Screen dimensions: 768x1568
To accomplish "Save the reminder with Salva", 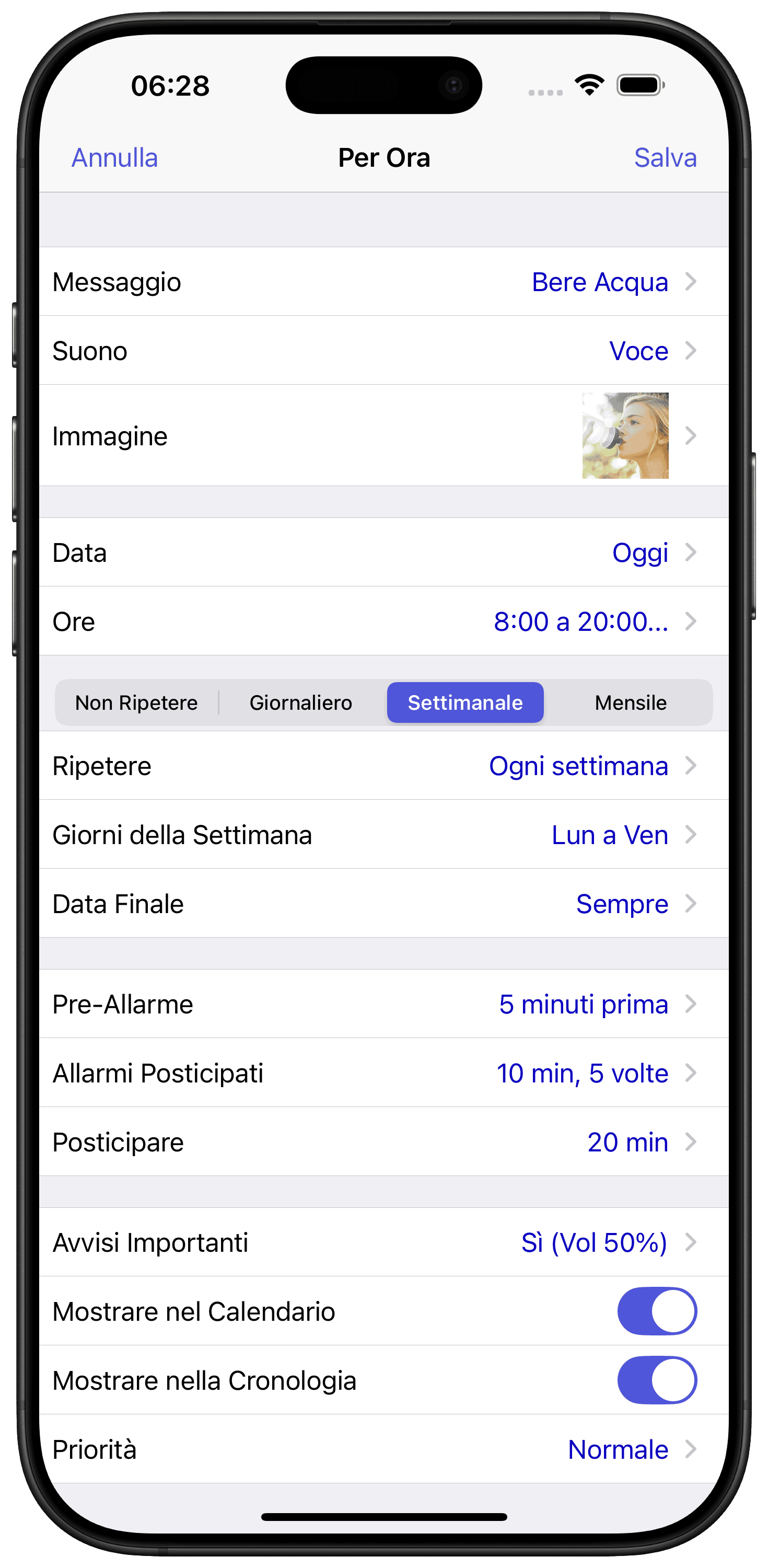I will [x=665, y=158].
